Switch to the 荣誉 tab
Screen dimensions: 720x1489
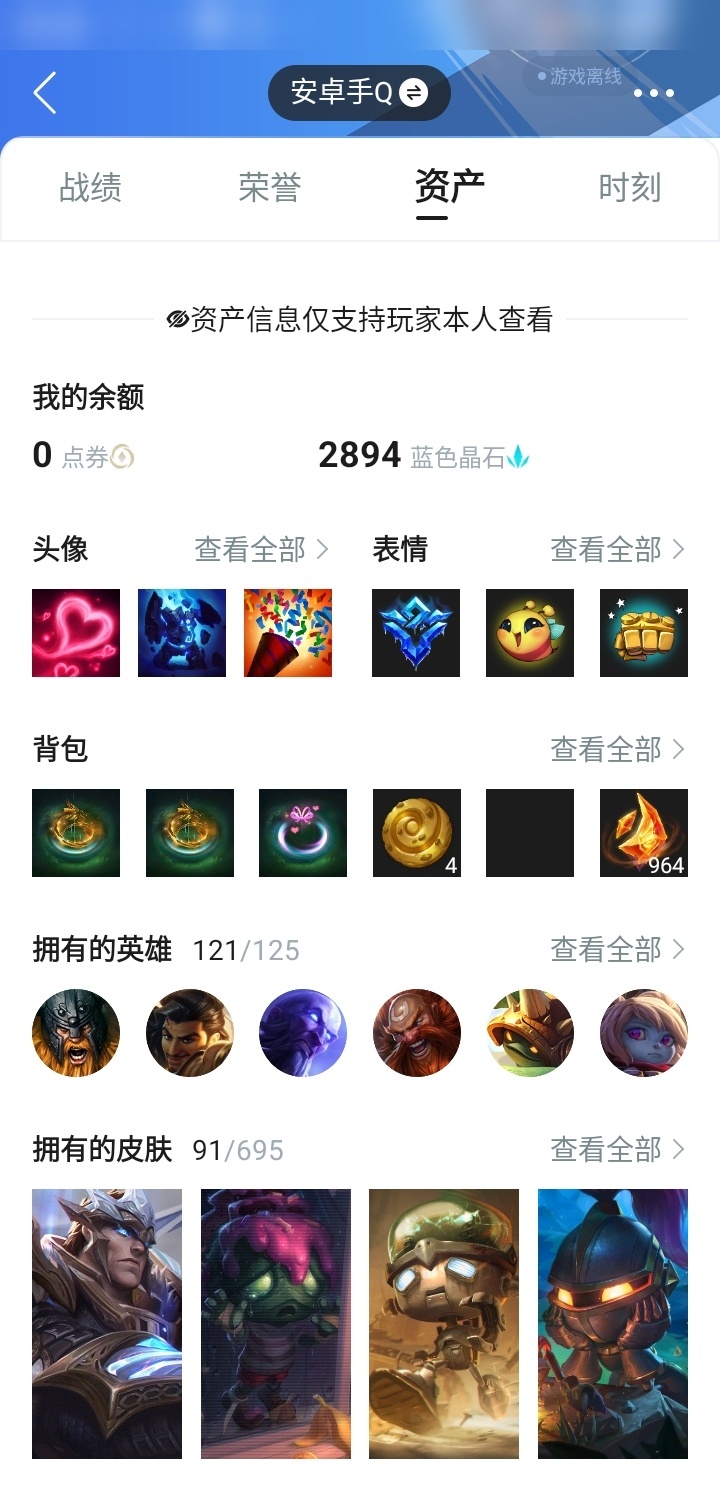(270, 187)
